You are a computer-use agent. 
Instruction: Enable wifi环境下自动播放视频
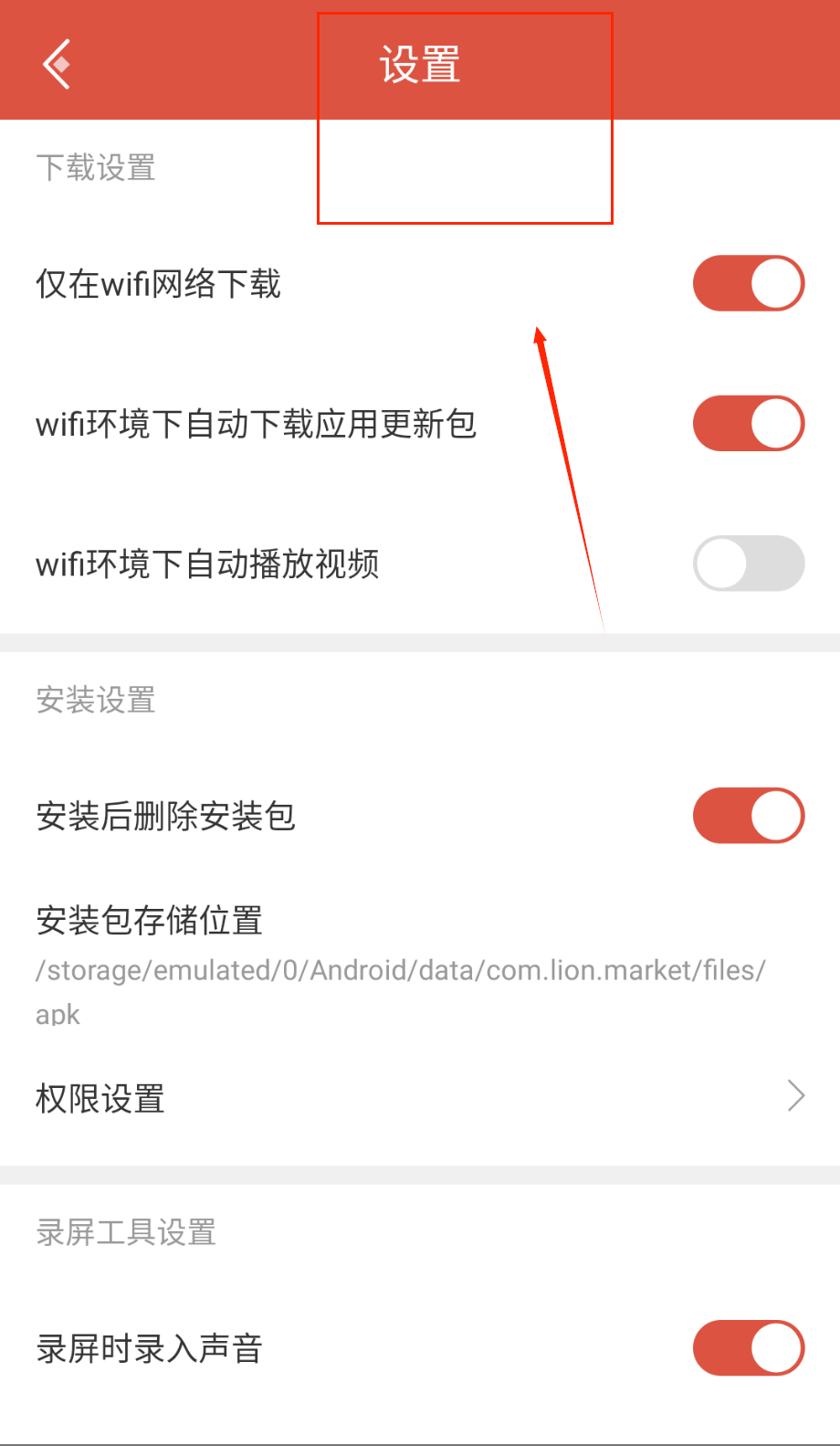(748, 563)
